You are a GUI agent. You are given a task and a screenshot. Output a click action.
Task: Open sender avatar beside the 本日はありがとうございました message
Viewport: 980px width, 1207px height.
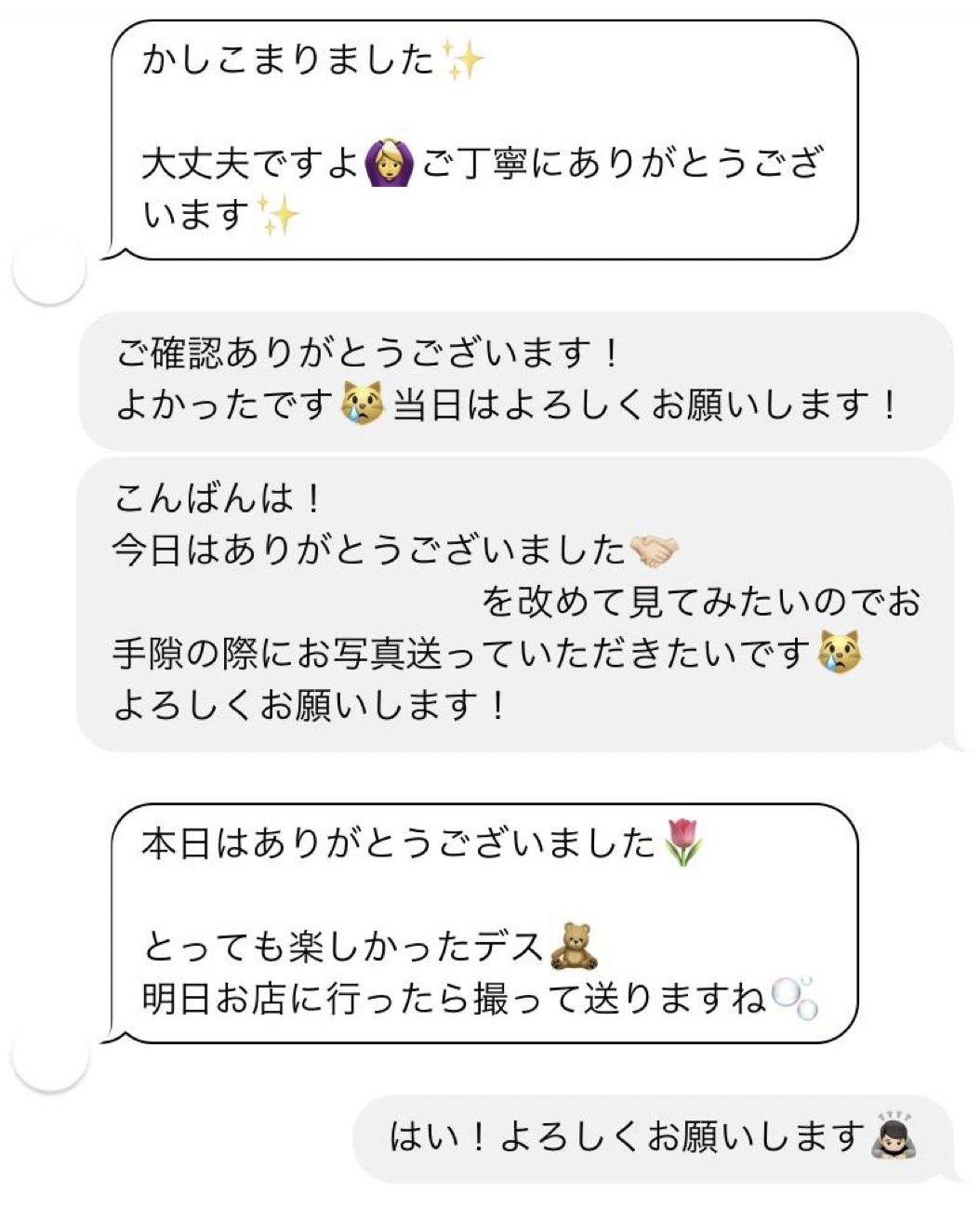[x=51, y=1055]
